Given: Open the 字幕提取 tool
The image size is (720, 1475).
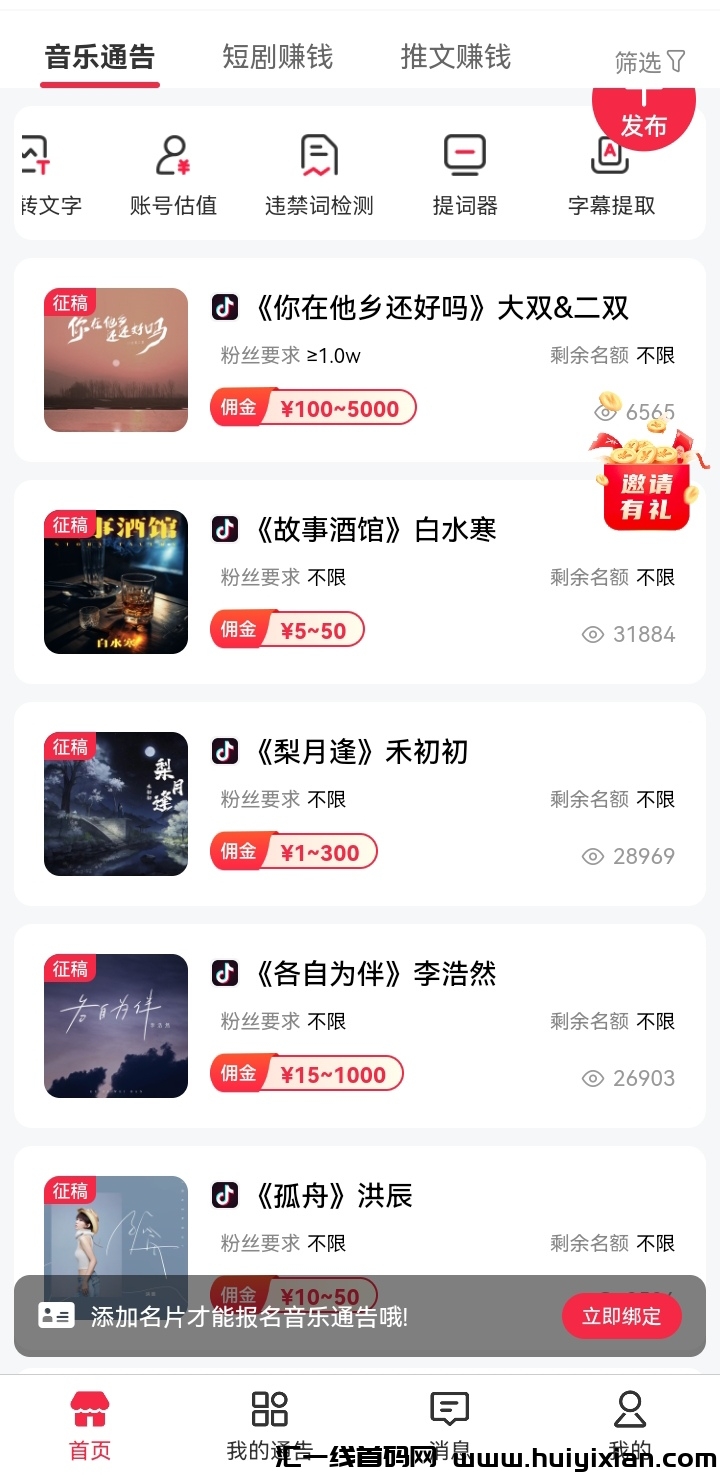Looking at the screenshot, I should pos(611,176).
